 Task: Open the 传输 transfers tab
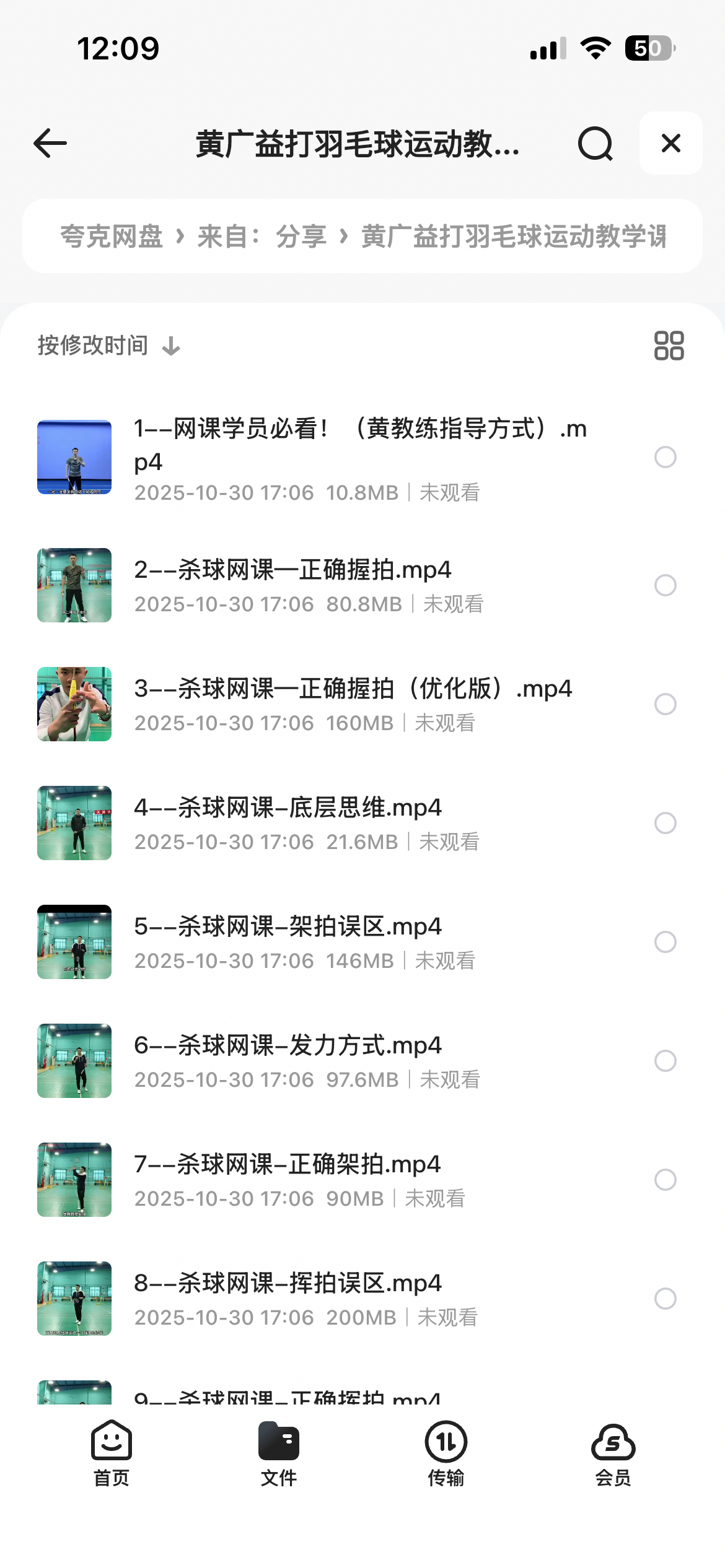click(x=446, y=1453)
